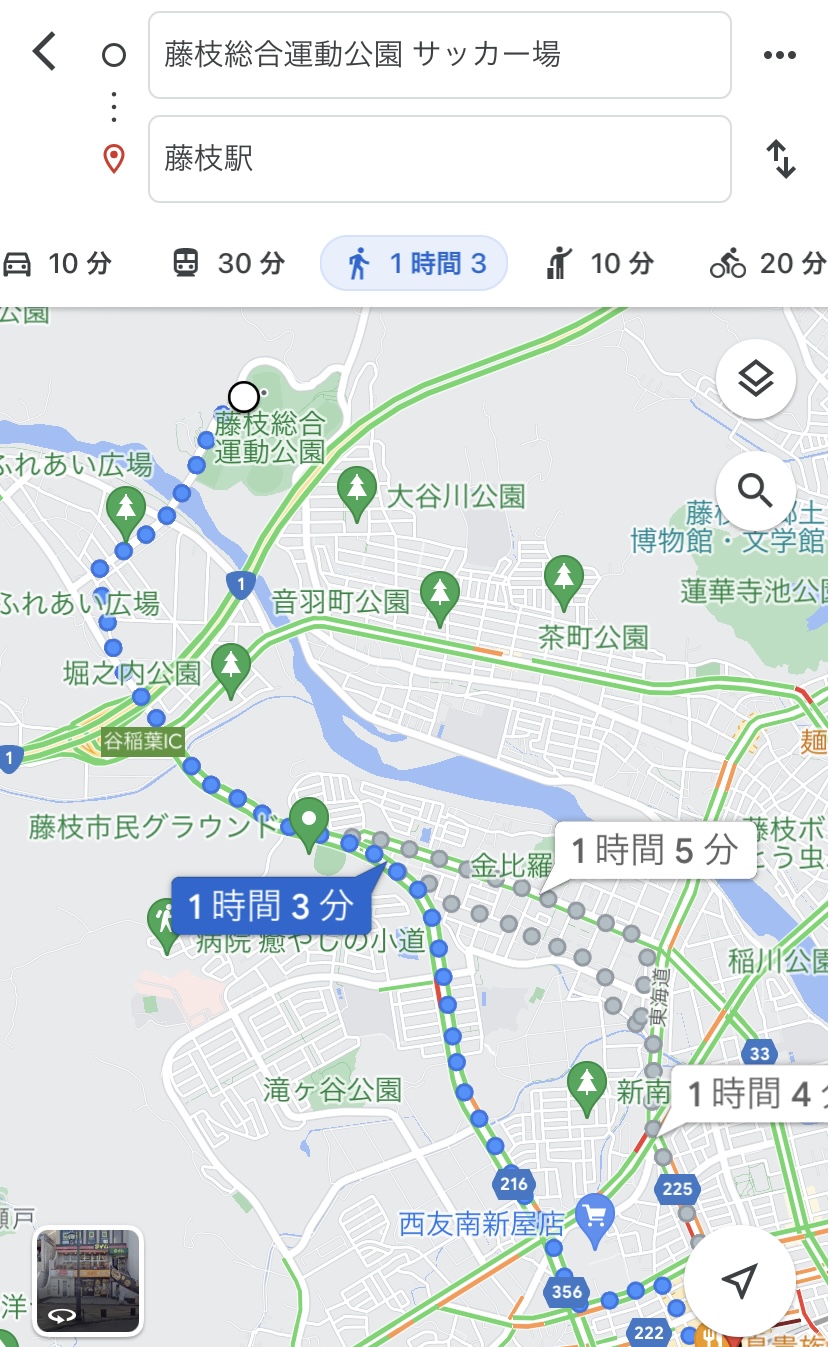Open the three-dot overflow menu
828x1347 pixels.
(779, 55)
